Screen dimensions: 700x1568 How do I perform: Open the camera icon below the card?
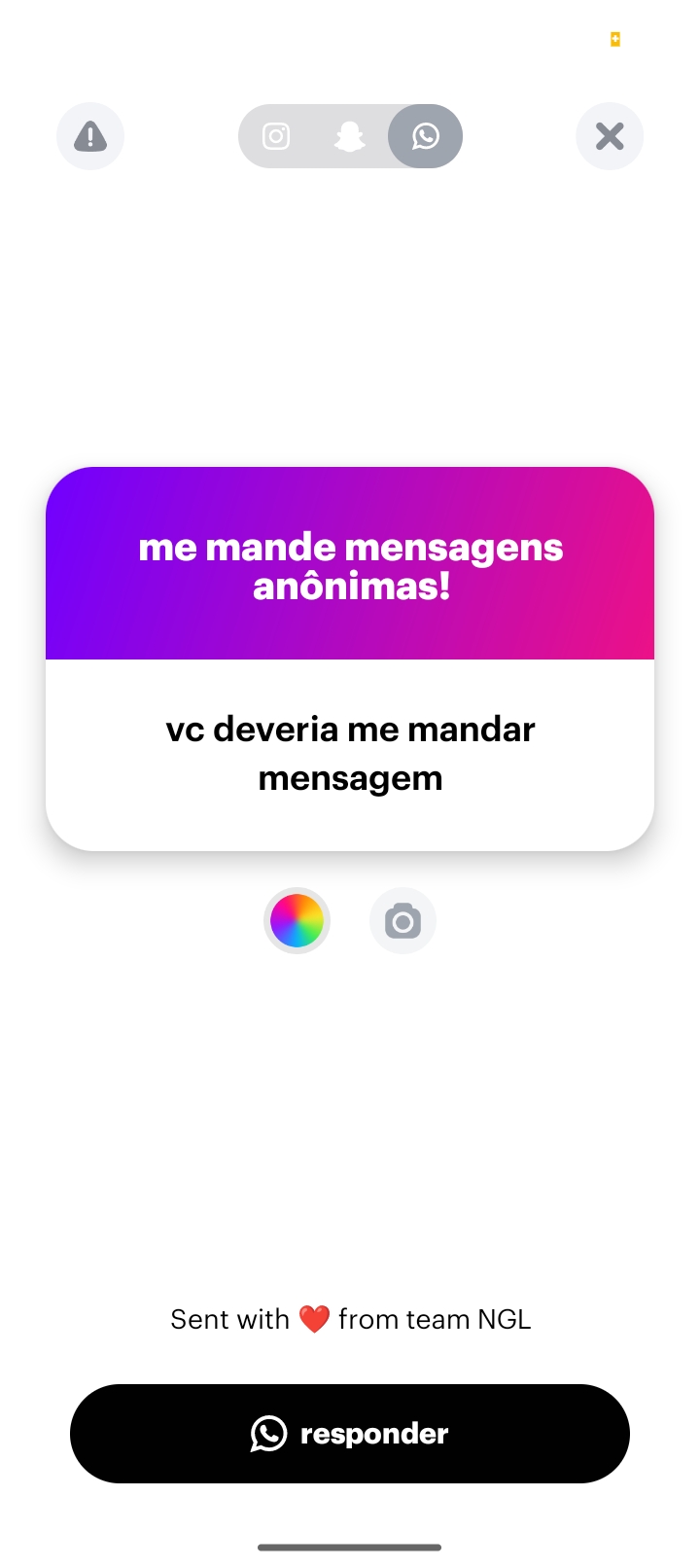tap(402, 920)
